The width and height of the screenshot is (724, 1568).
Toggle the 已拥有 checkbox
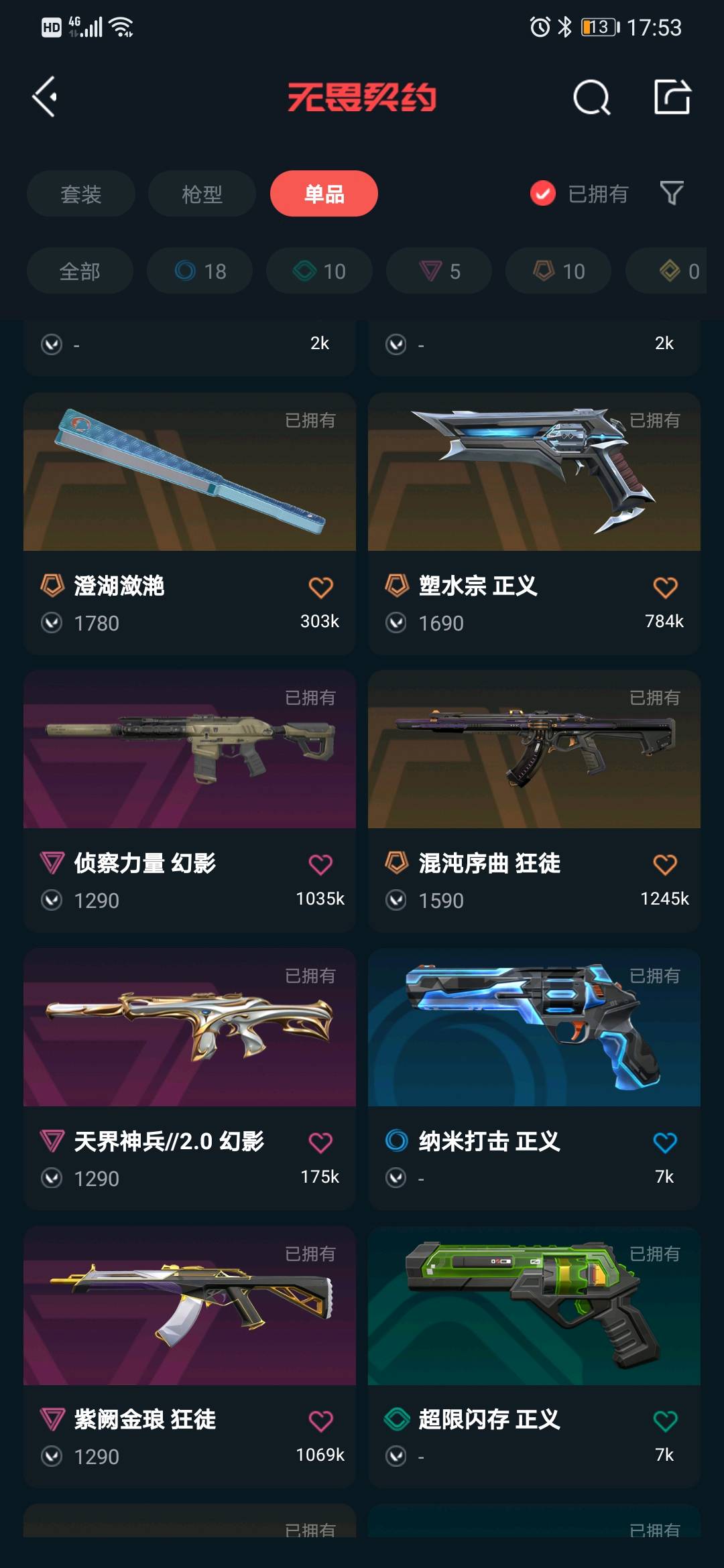[x=542, y=194]
